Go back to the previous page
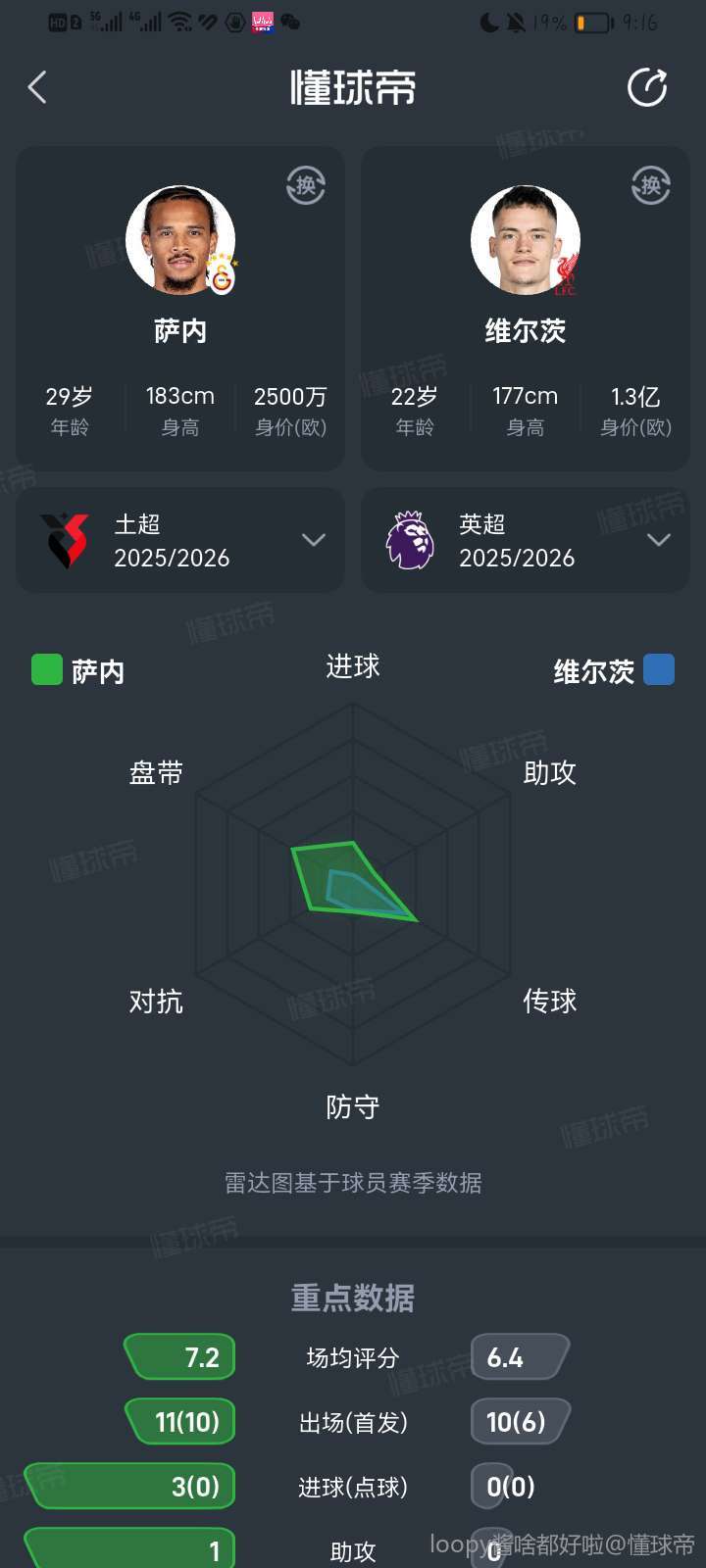This screenshot has width=706, height=1568. tap(37, 87)
